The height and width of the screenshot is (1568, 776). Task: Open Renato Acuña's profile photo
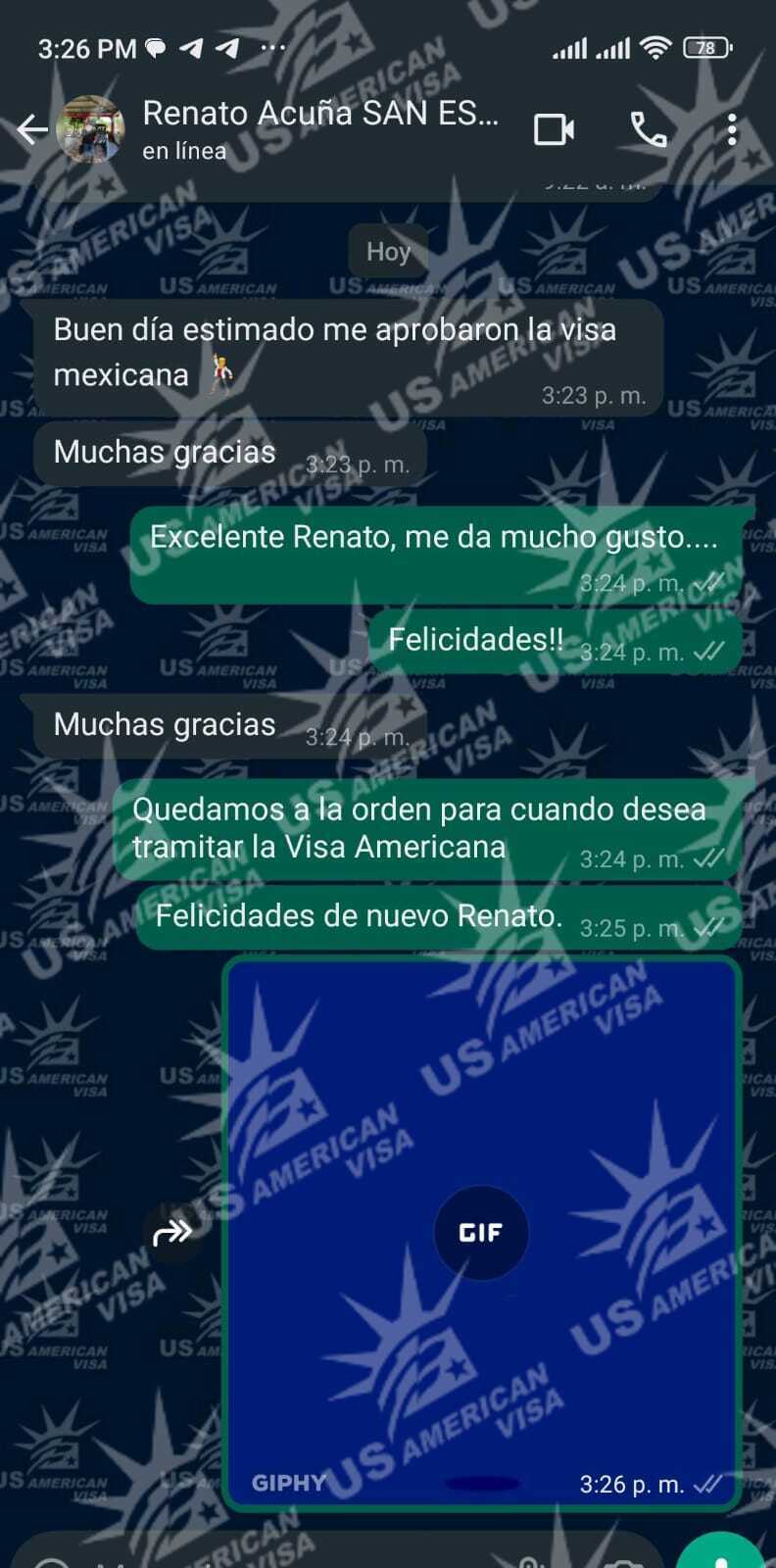tap(90, 129)
